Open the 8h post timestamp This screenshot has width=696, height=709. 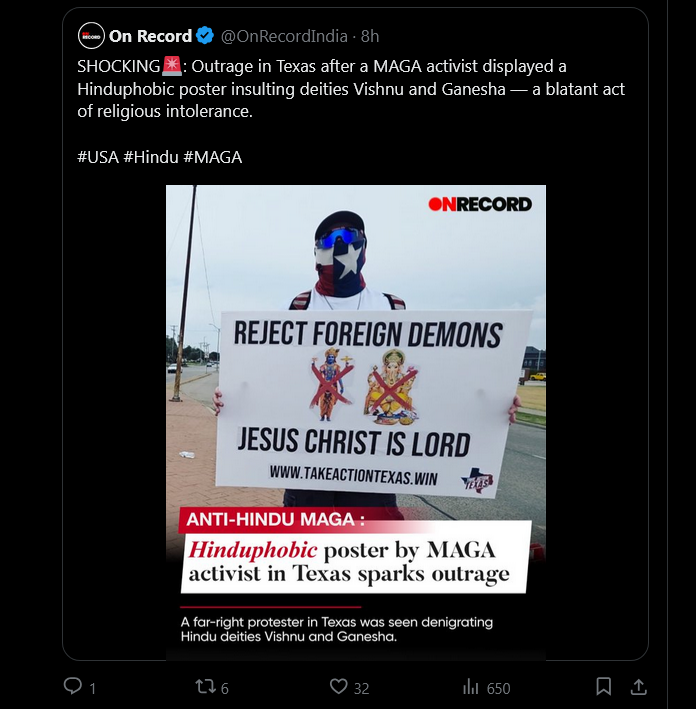[370, 36]
